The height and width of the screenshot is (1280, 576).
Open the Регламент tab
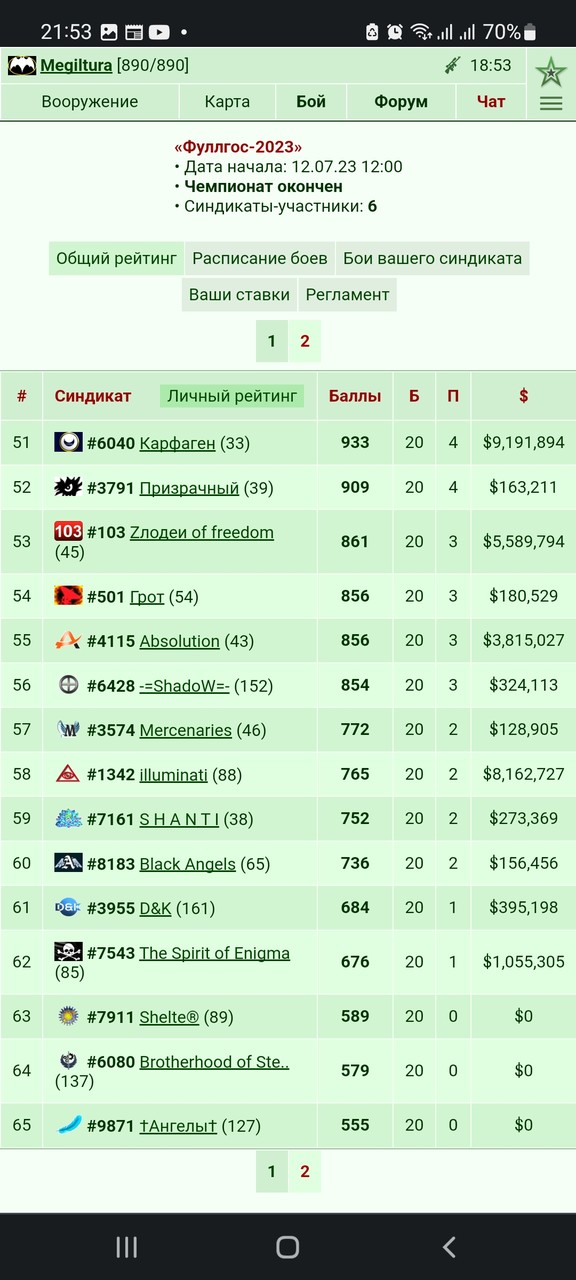click(x=347, y=294)
